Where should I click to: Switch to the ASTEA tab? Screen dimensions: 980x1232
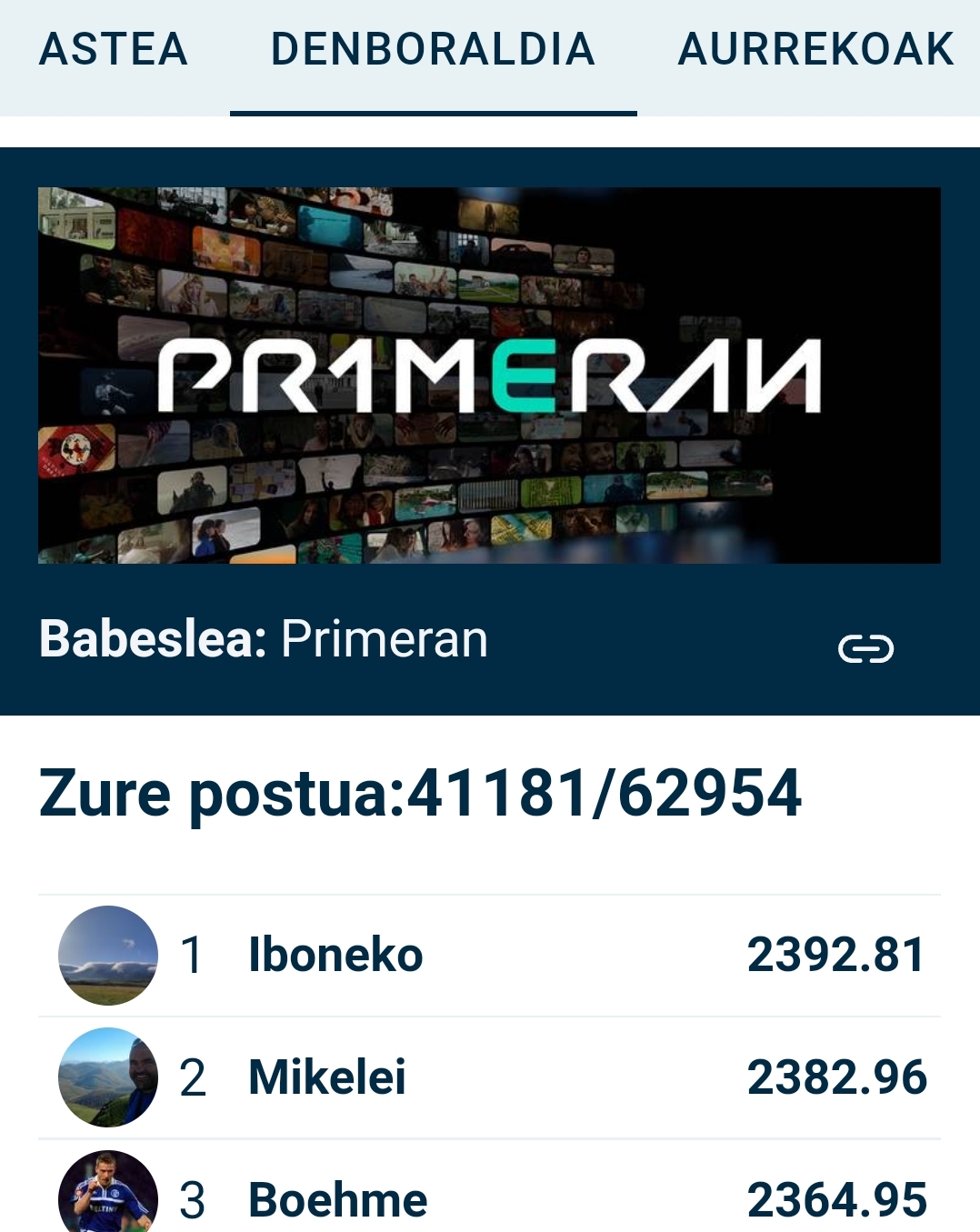114,49
